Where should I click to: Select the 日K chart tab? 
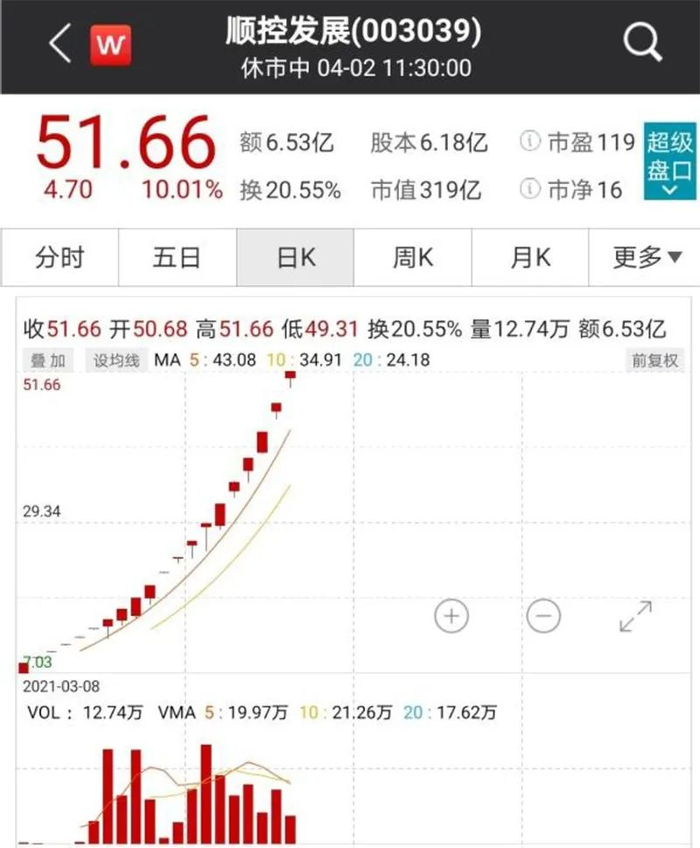(295, 258)
